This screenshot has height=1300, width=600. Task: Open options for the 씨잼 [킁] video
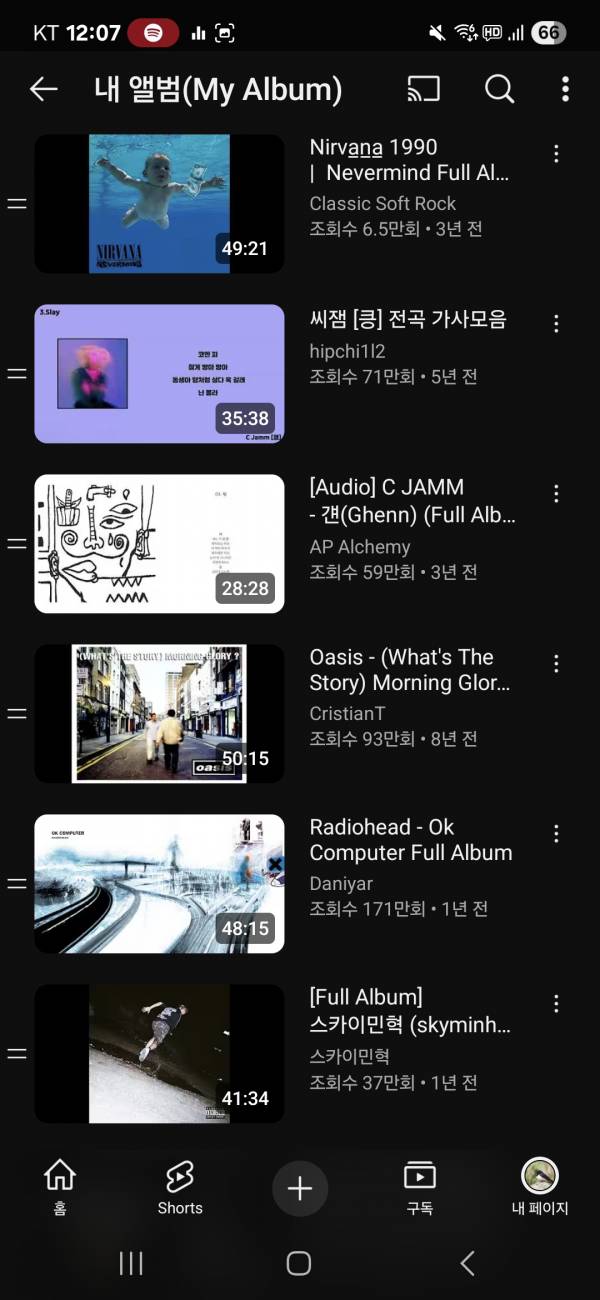click(x=556, y=324)
